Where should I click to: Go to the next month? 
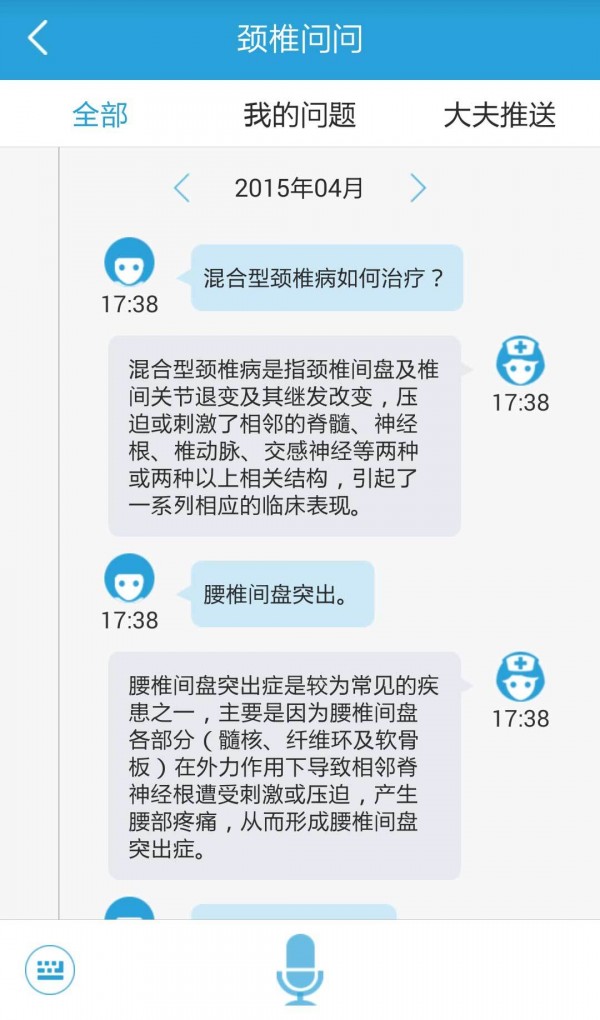(418, 188)
